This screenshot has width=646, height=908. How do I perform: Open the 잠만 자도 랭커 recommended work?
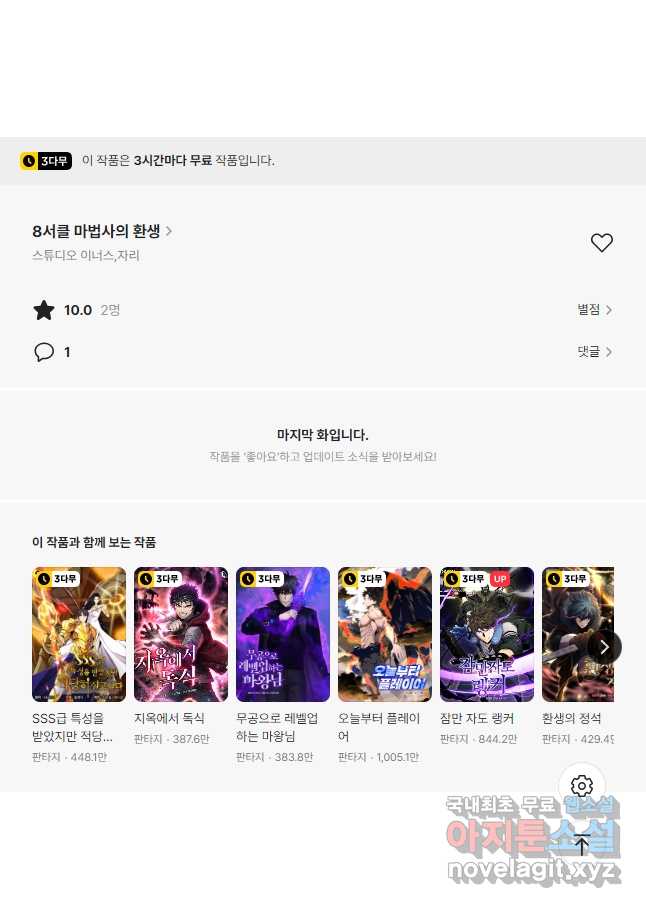tap(487, 635)
